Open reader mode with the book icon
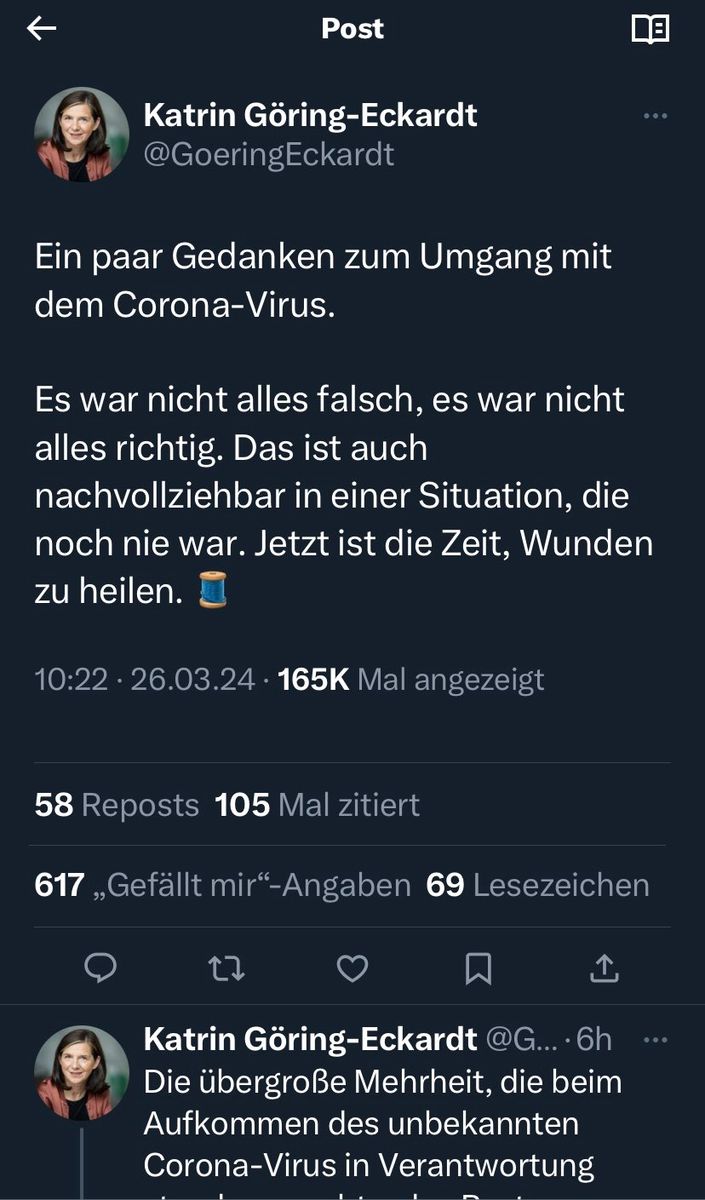Screen dimensions: 705x1200 (x=650, y=29)
